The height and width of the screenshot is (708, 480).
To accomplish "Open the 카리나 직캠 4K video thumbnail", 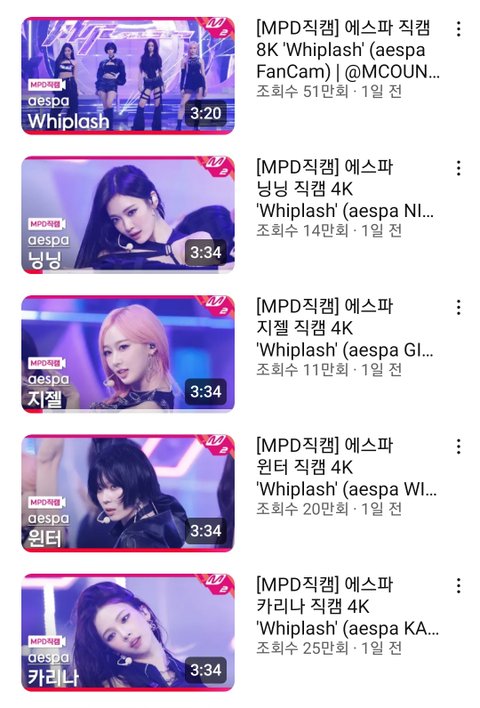I will click(128, 632).
